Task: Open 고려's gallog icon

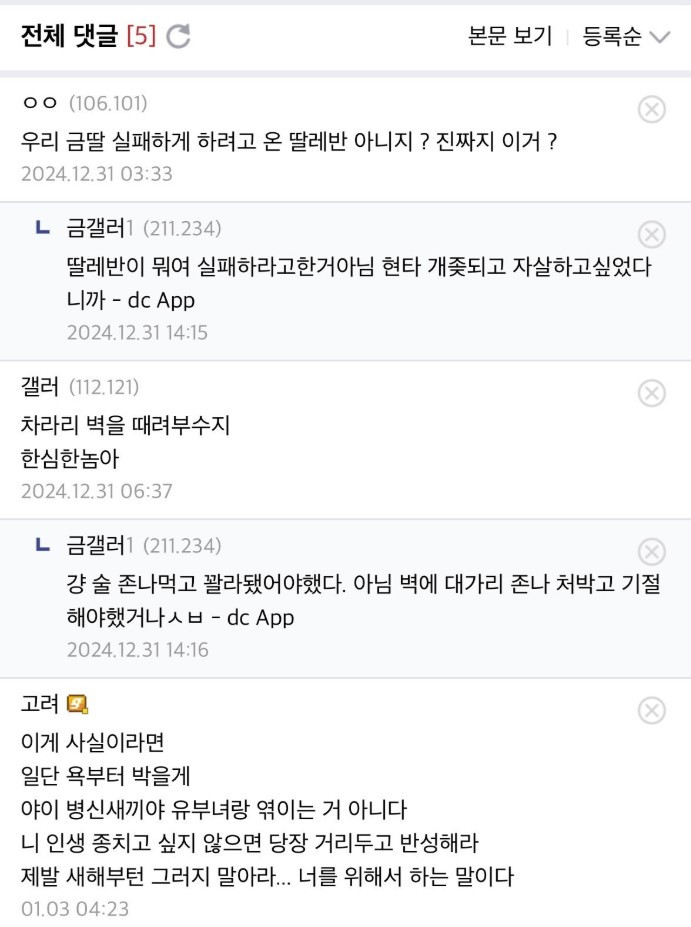Action: (77, 704)
